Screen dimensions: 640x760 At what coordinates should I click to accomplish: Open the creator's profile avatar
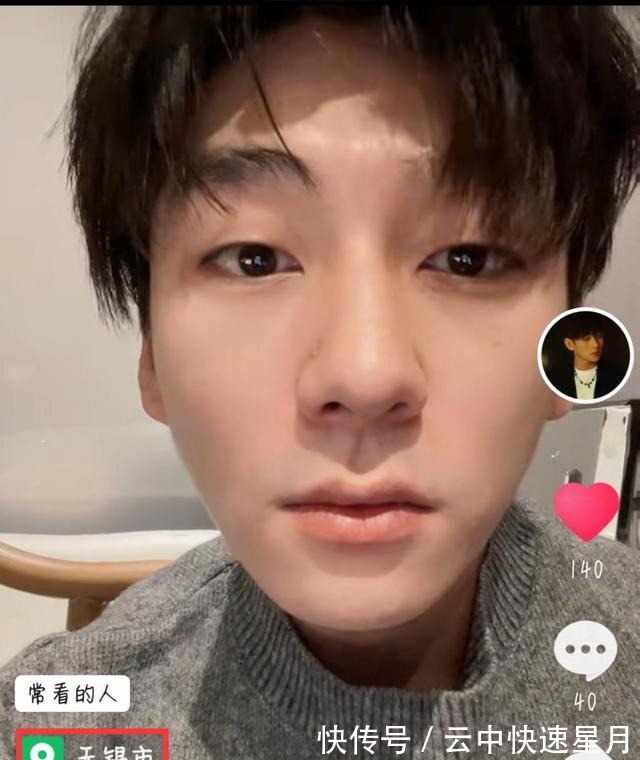(585, 356)
